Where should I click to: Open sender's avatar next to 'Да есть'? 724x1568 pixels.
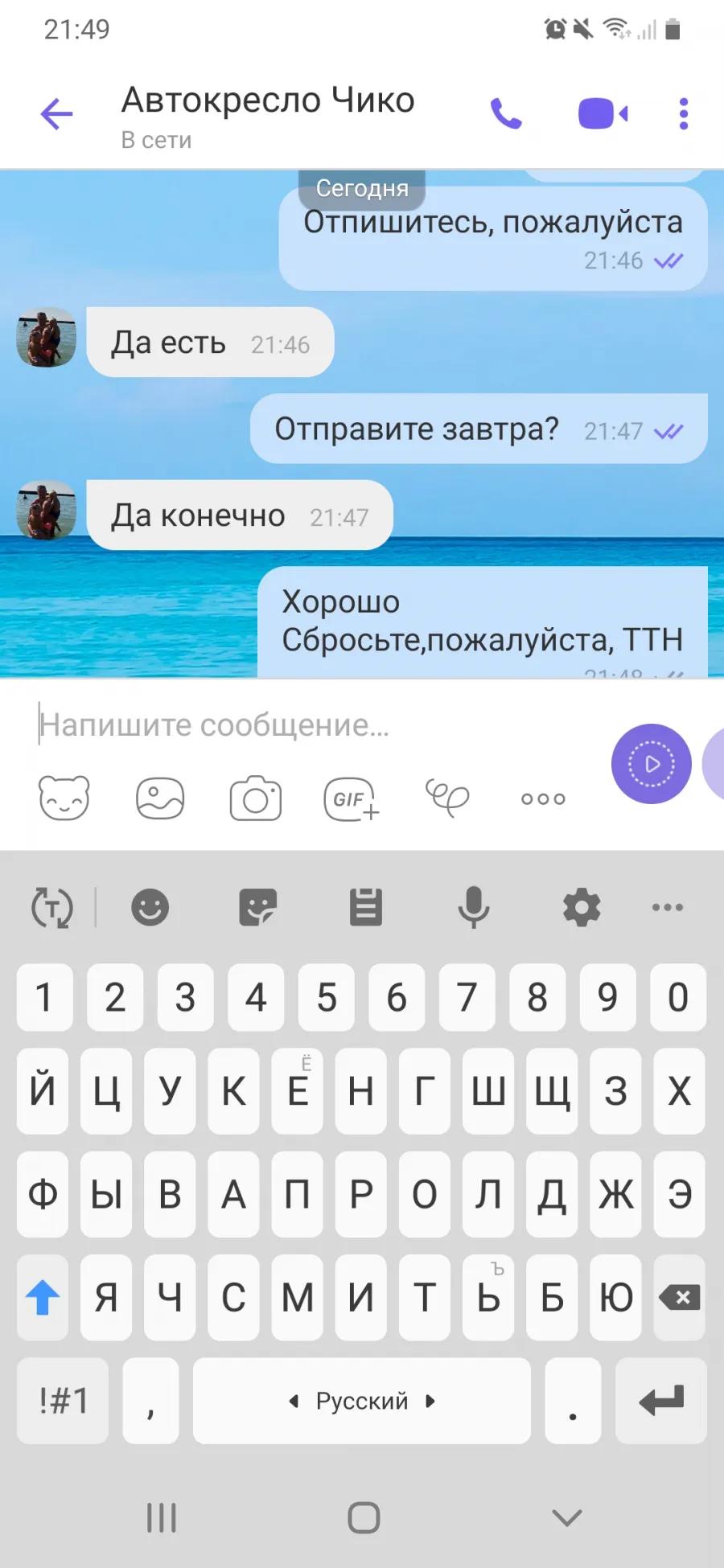coord(47,337)
